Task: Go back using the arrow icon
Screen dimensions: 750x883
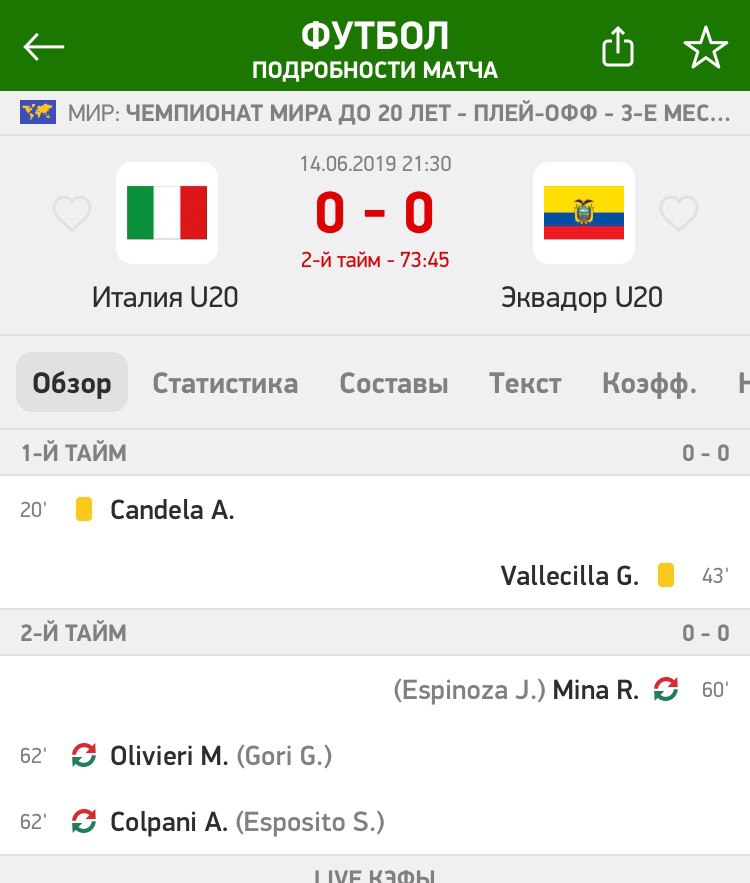Action: pos(44,47)
